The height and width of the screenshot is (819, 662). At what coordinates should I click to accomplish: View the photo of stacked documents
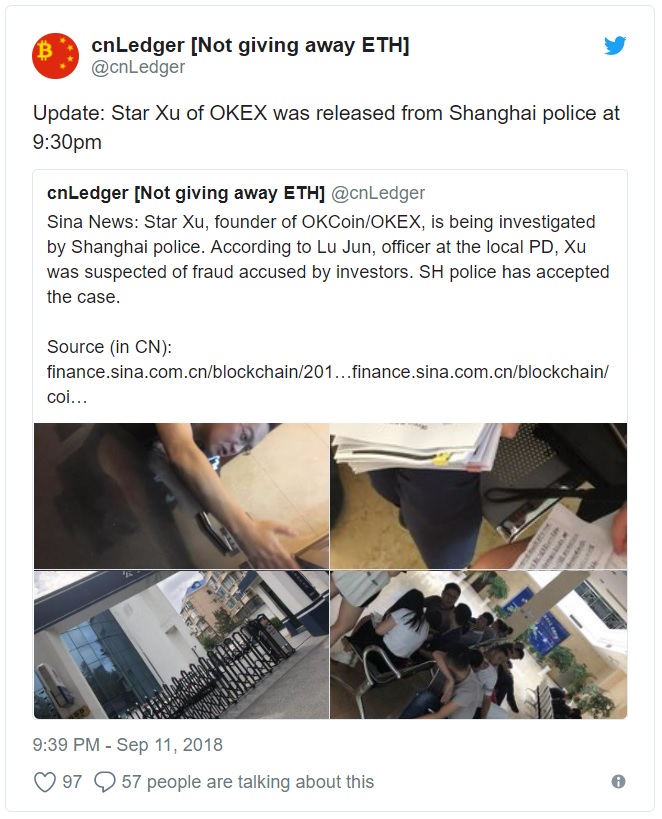pos(478,495)
